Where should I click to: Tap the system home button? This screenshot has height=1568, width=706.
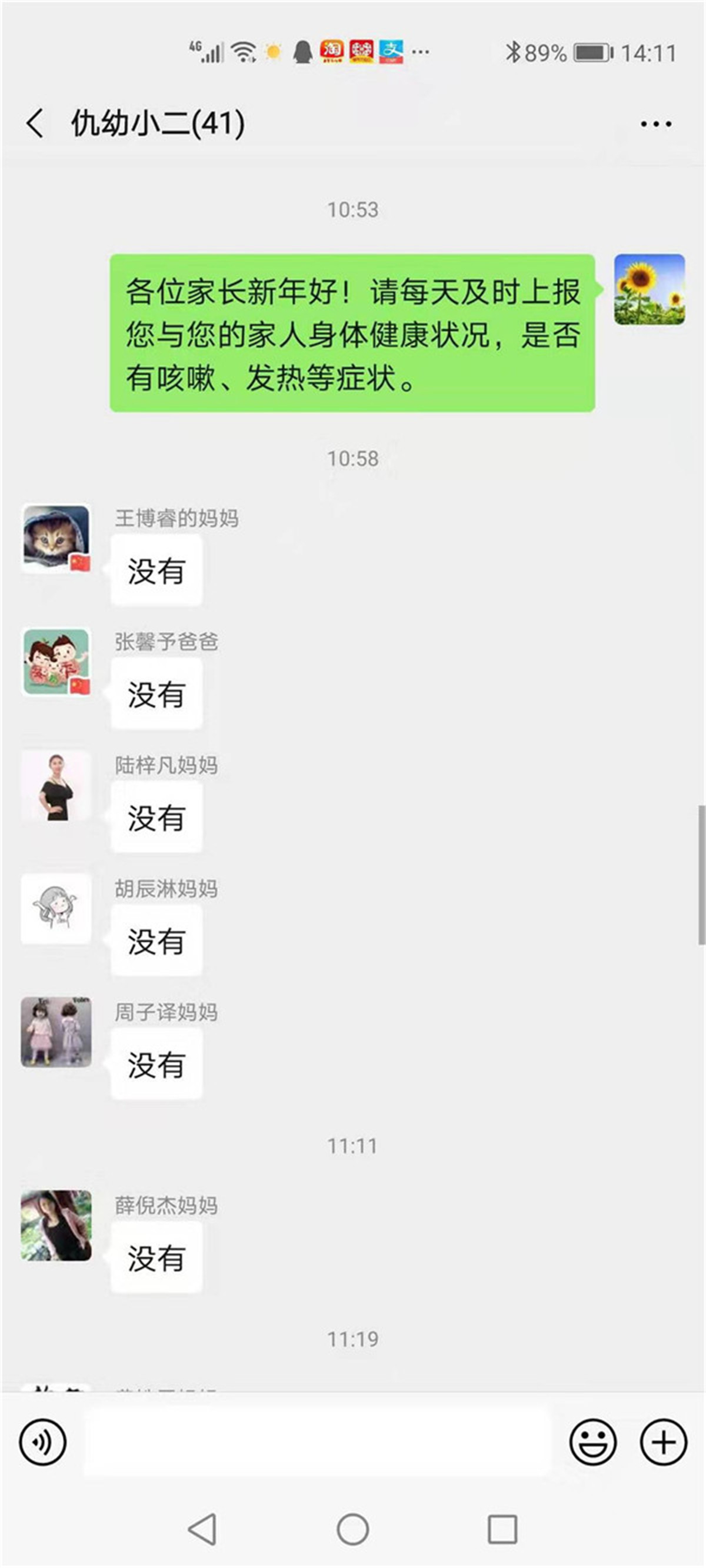tap(352, 1529)
